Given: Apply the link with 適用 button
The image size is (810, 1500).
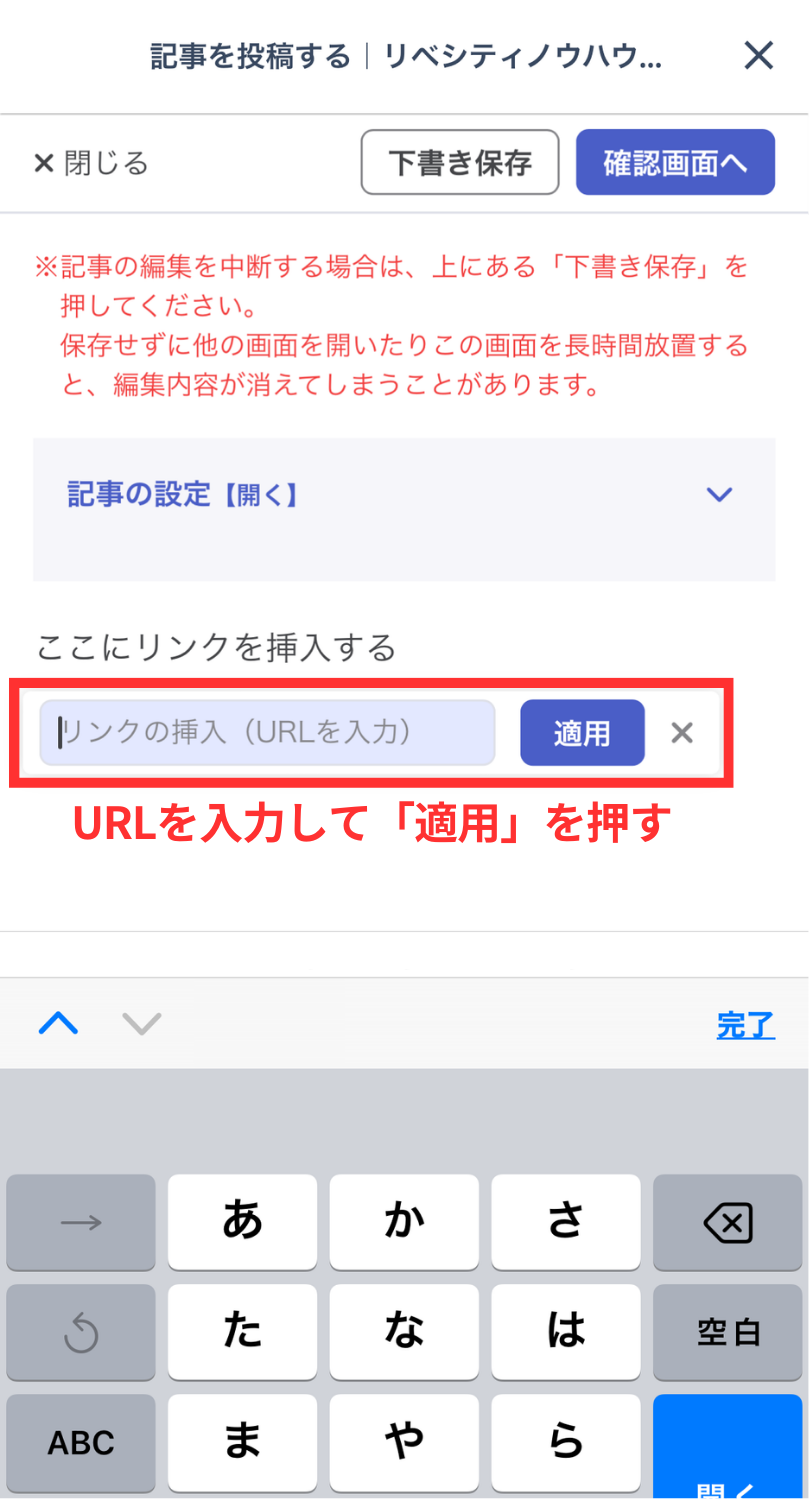Looking at the screenshot, I should coord(582,733).
